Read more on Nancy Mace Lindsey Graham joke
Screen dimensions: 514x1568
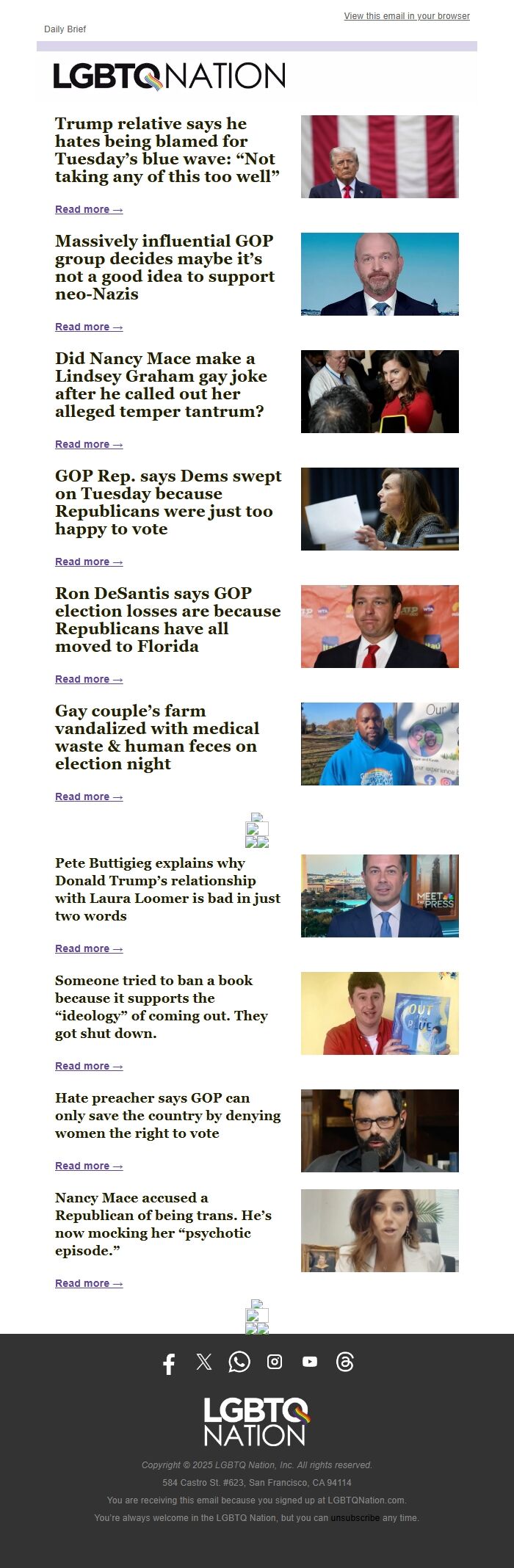89,444
